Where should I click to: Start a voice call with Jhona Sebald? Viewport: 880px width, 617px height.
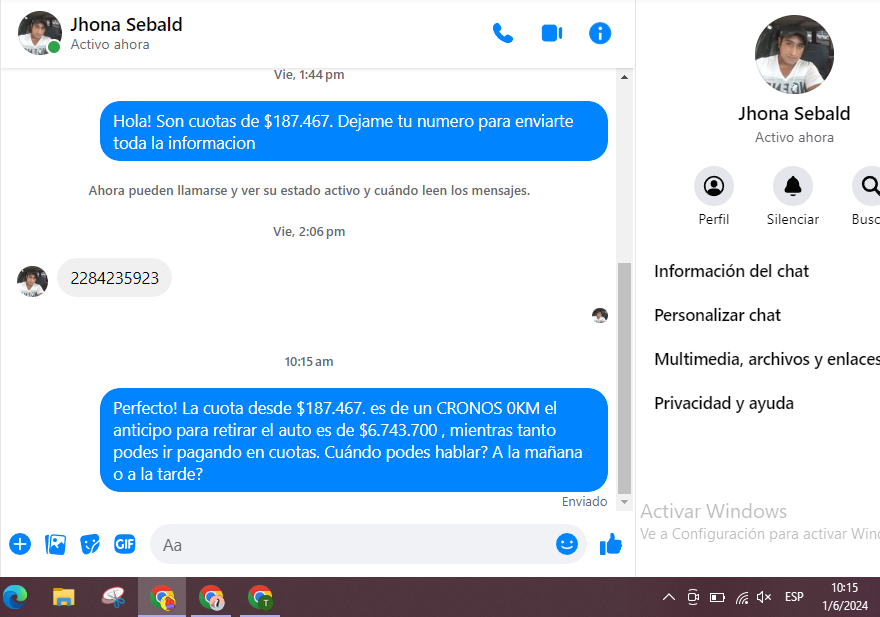pyautogui.click(x=503, y=33)
